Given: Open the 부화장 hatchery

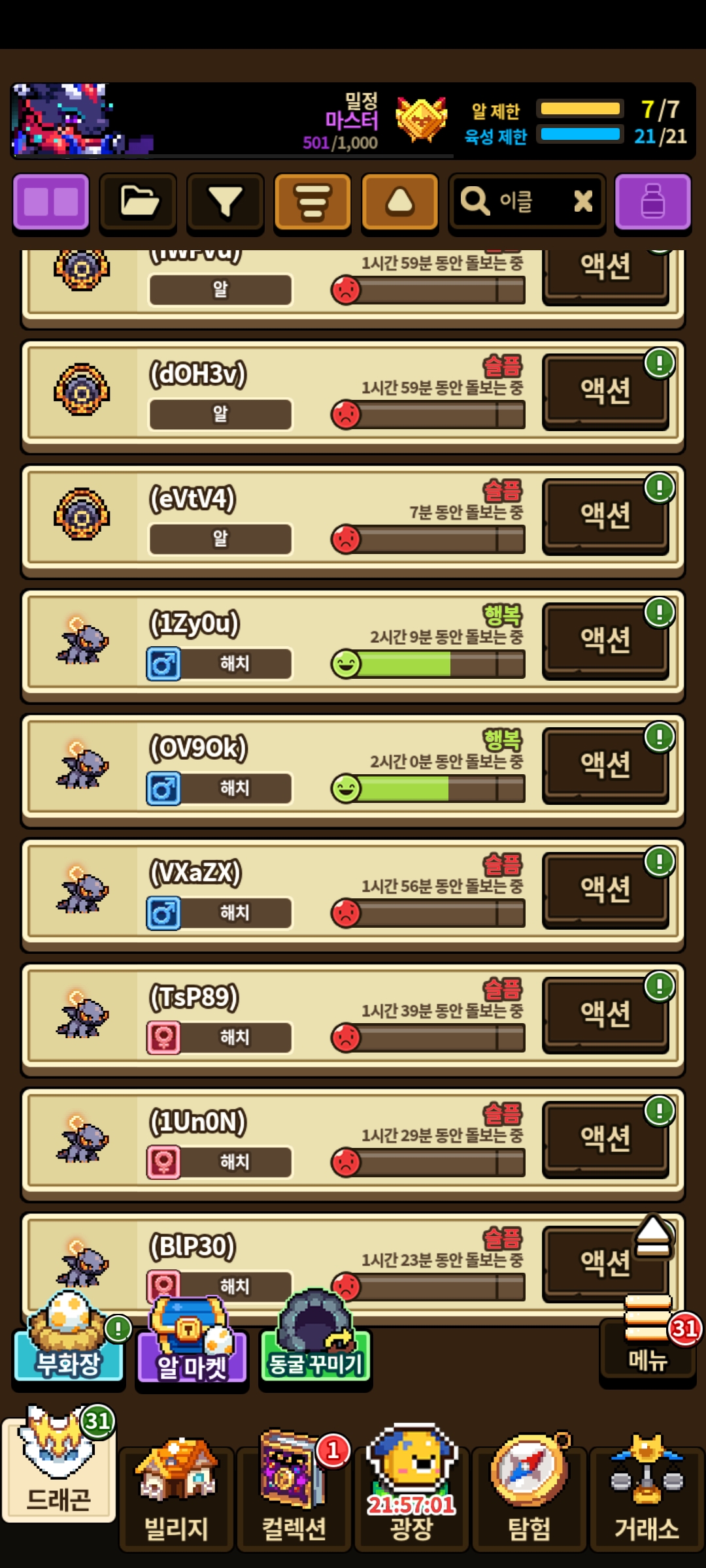Looking at the screenshot, I should click(69, 1346).
